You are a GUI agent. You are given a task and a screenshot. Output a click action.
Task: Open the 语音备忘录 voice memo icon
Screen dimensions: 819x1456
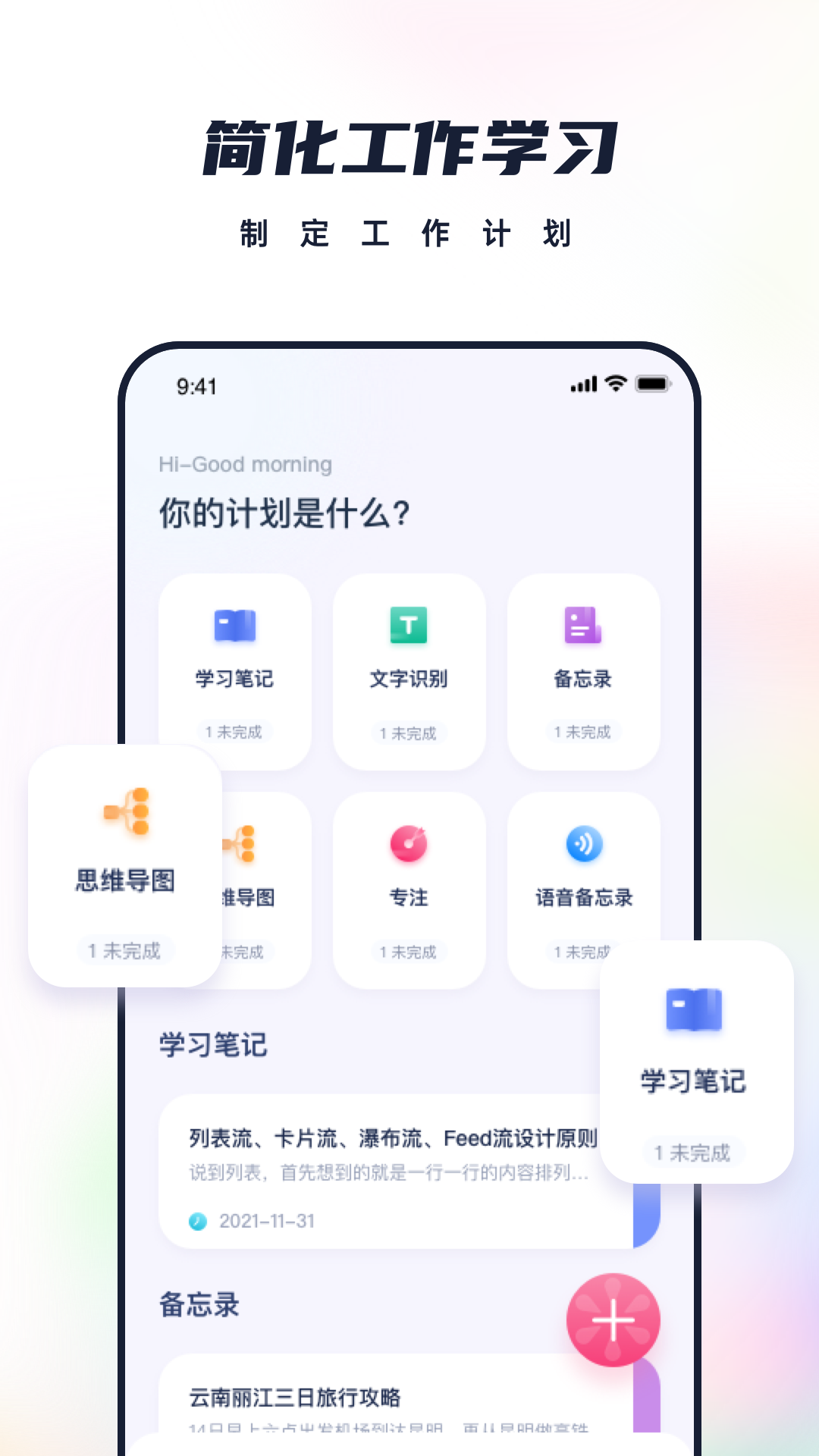(x=582, y=844)
